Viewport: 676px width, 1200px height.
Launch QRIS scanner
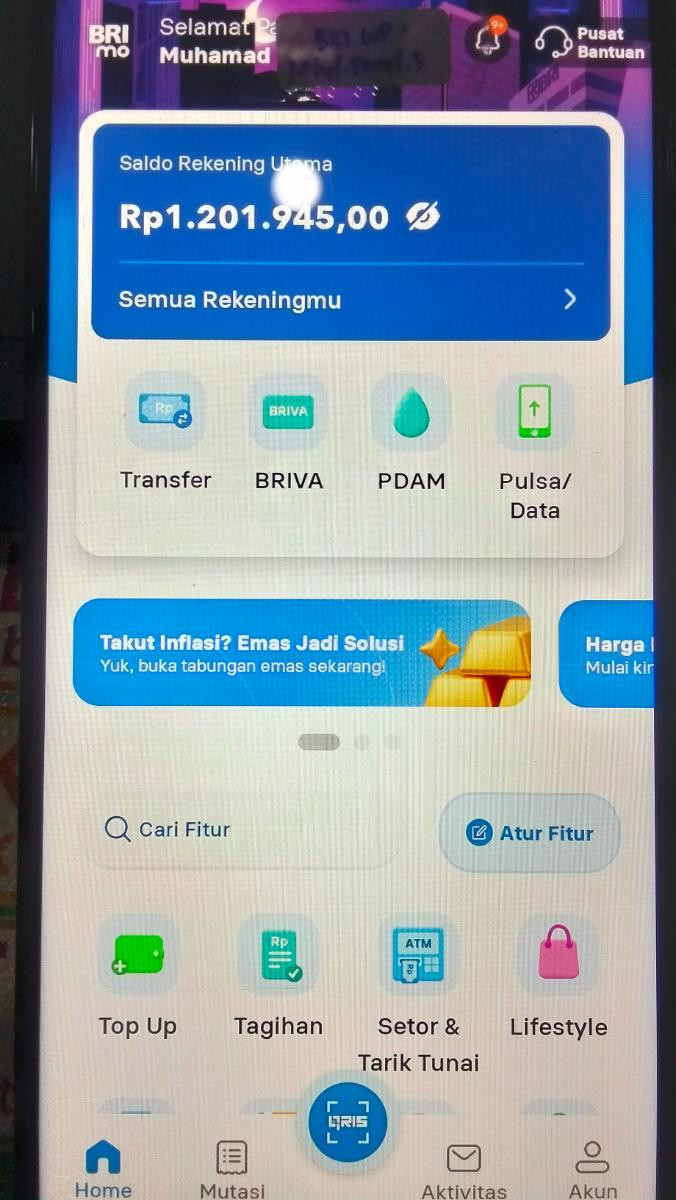point(347,1121)
